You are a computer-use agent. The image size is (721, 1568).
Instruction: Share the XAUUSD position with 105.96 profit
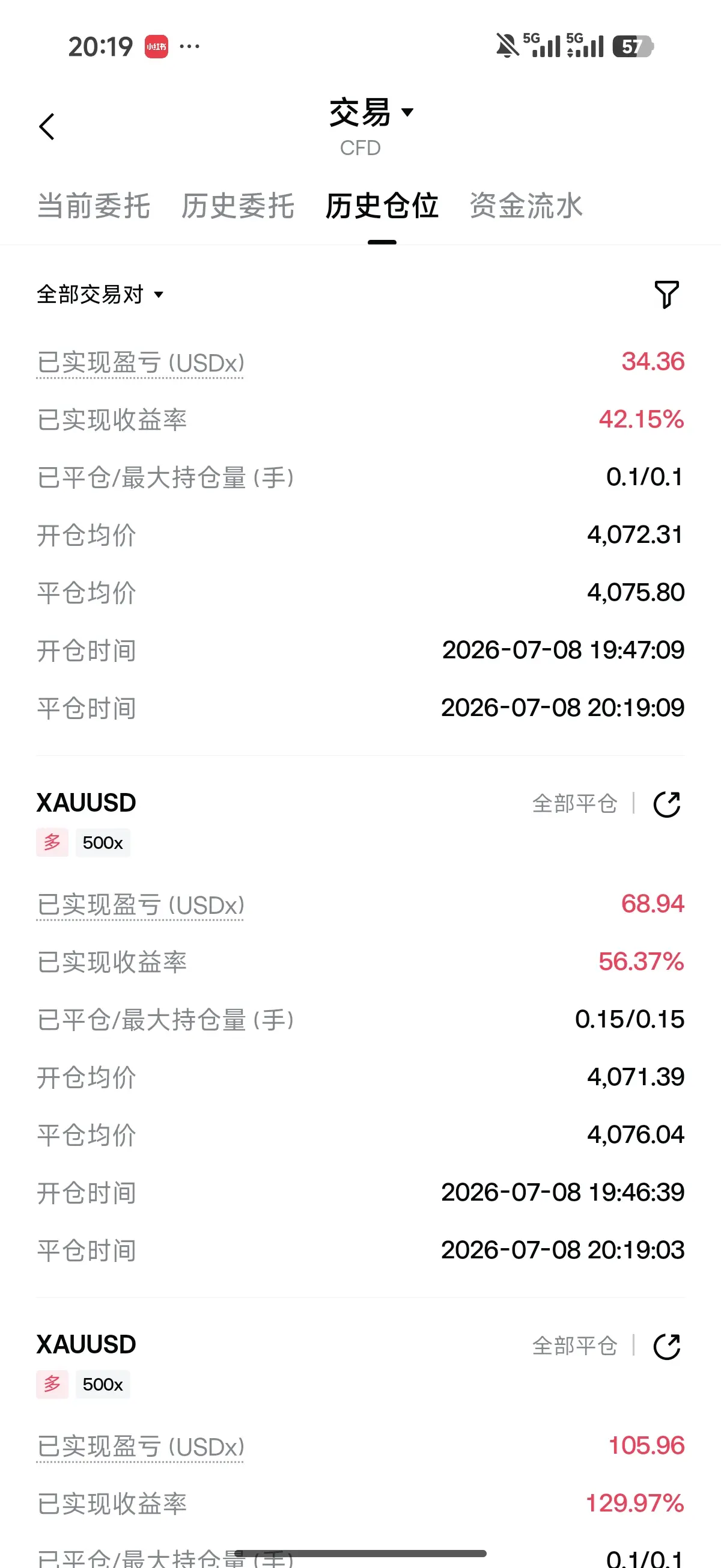coord(667,1346)
